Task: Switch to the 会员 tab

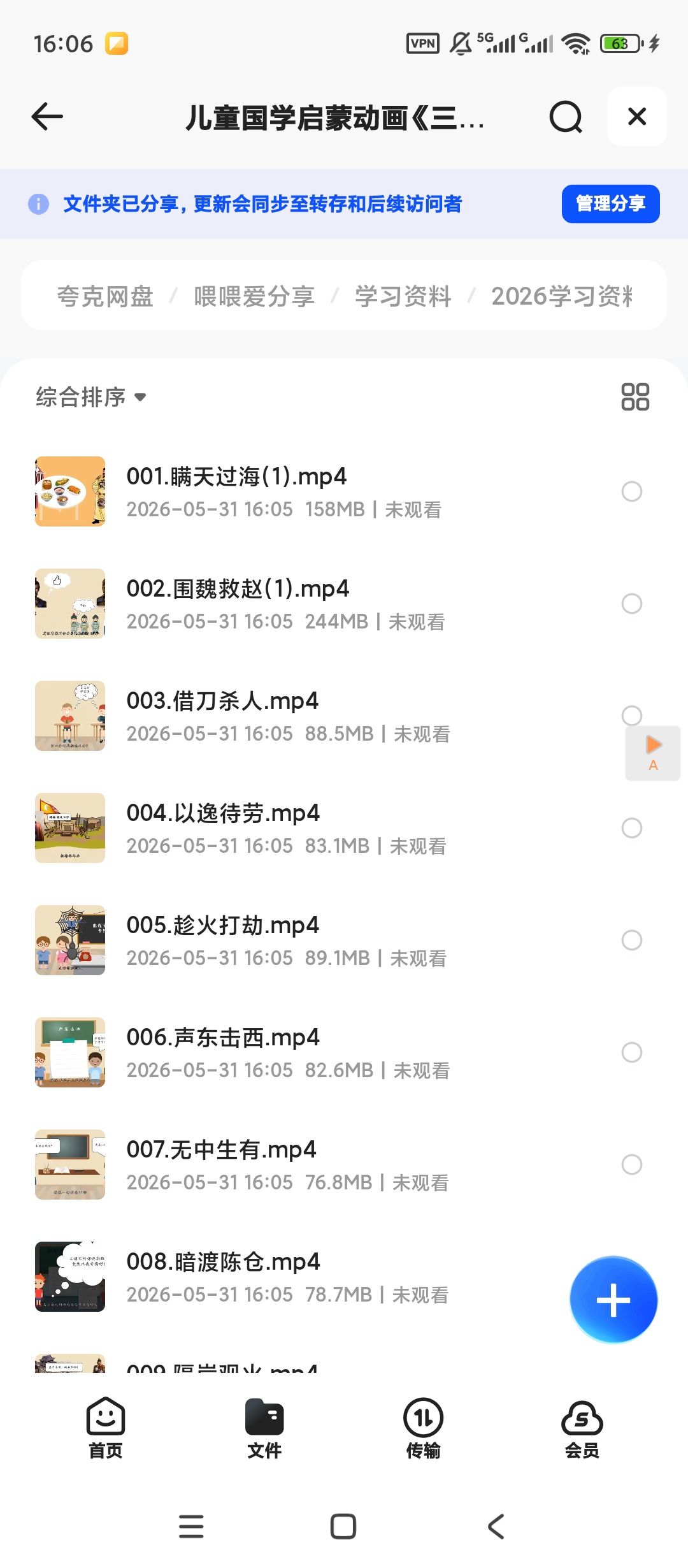Action: [x=582, y=1428]
